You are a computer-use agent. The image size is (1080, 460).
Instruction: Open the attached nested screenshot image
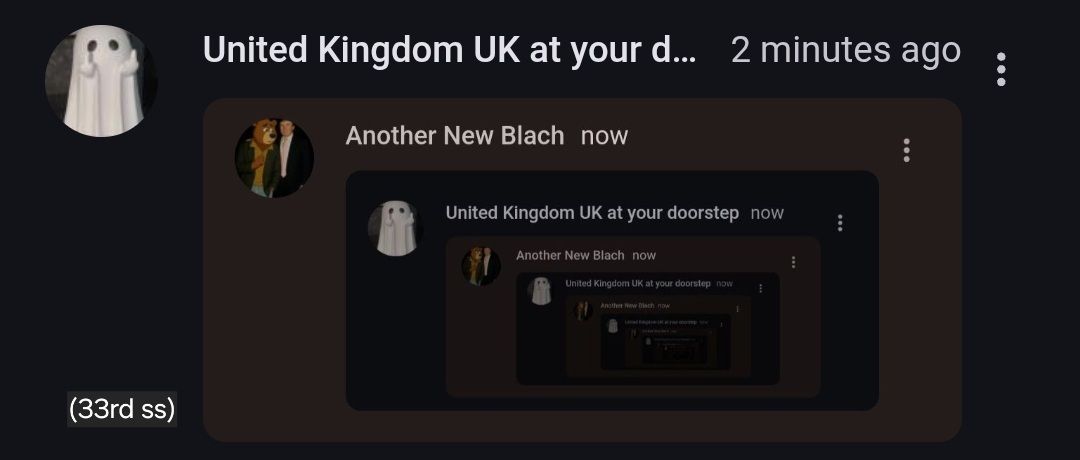coord(582,270)
